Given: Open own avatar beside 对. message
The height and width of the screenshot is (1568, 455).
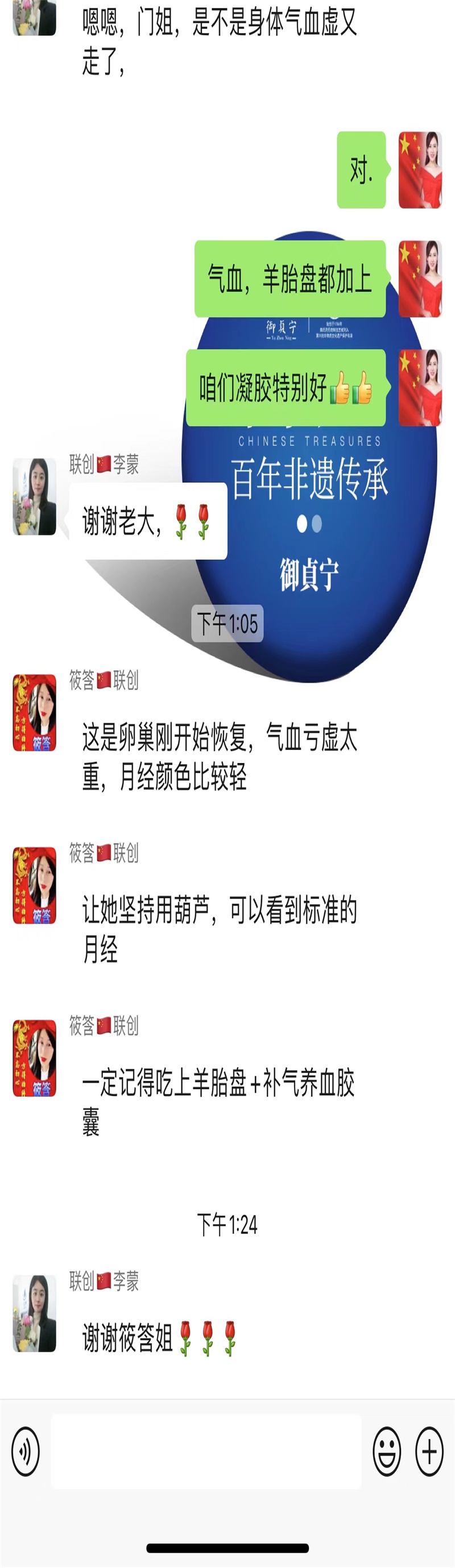Looking at the screenshot, I should click(420, 170).
